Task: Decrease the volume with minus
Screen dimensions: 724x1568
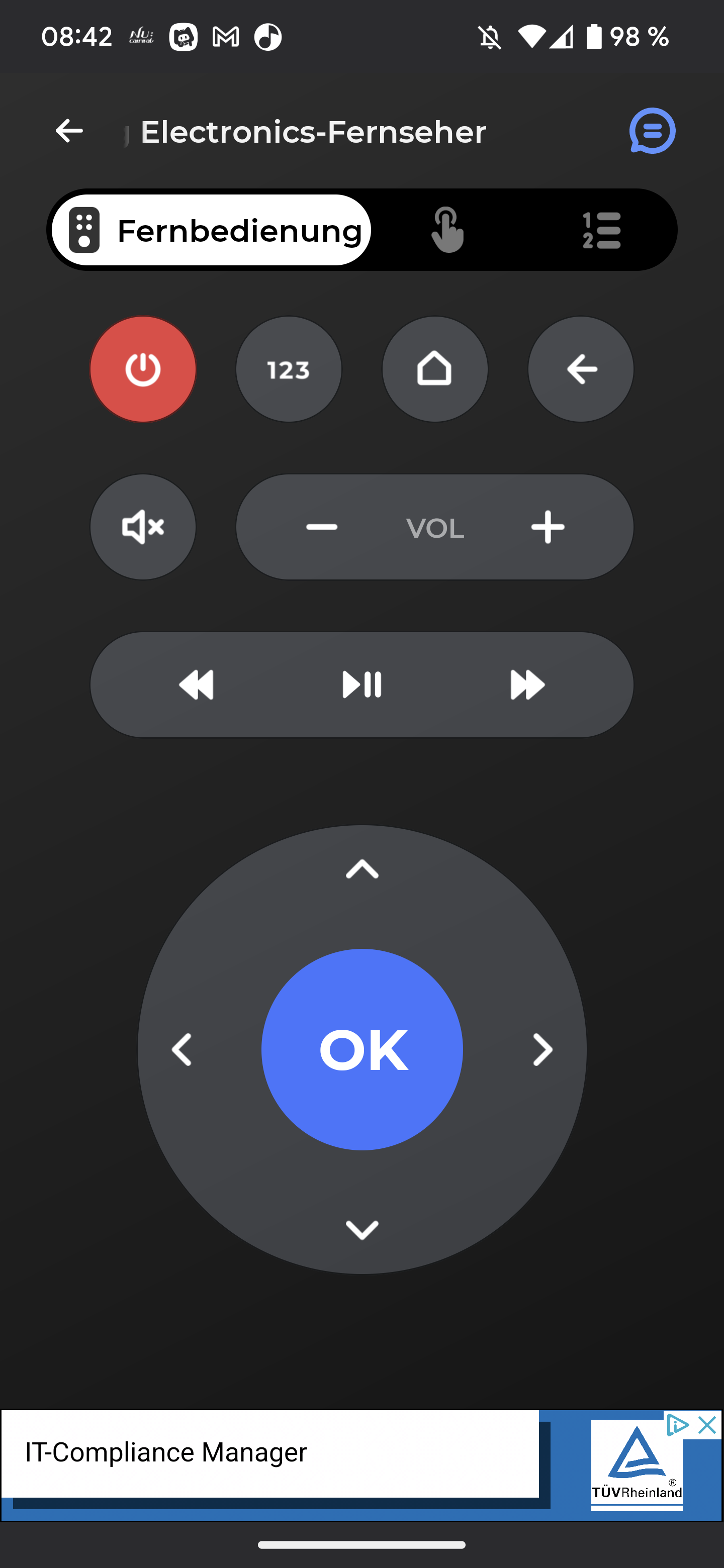Action: (x=321, y=527)
